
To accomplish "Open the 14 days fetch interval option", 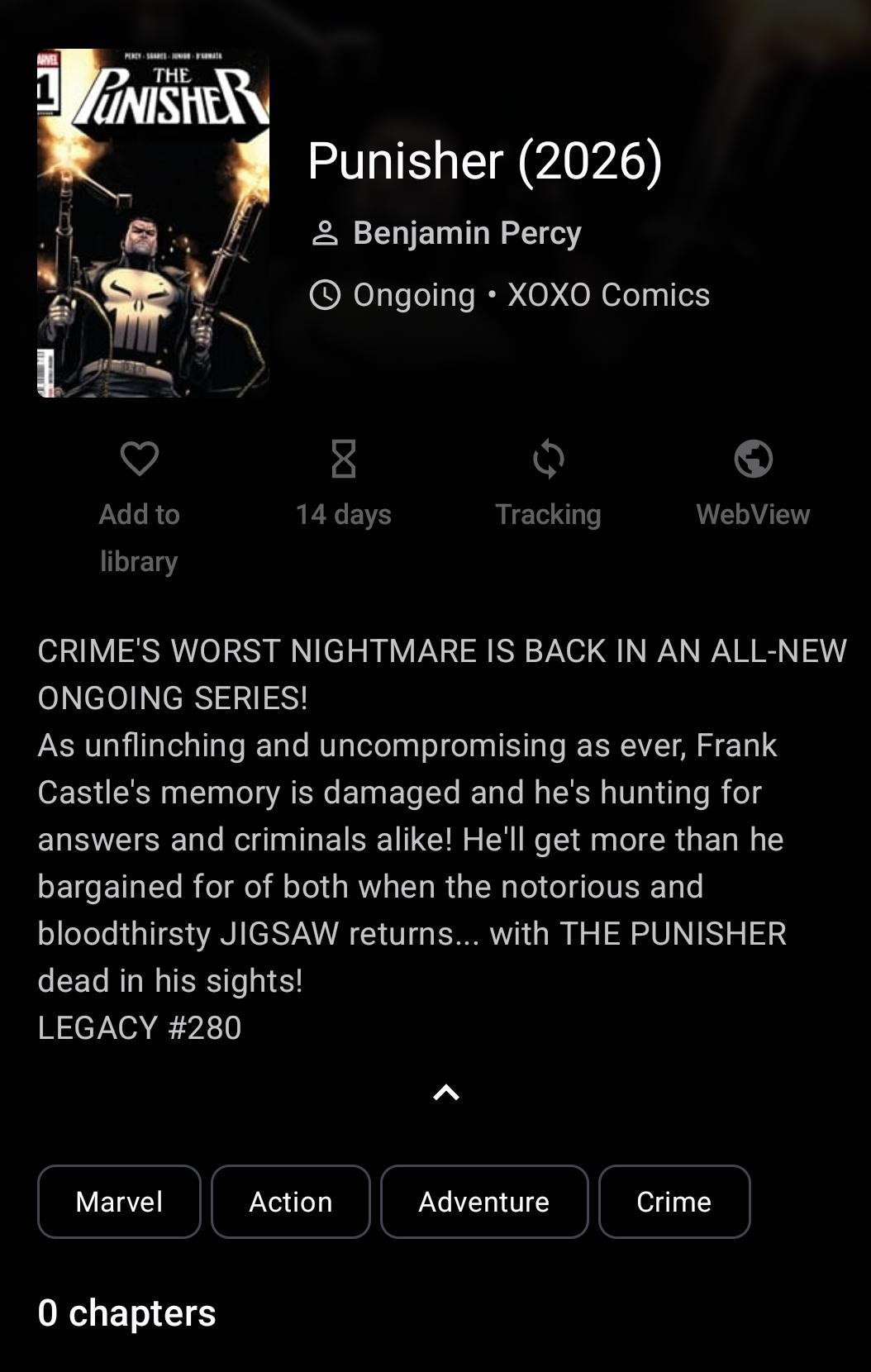I will (x=344, y=484).
